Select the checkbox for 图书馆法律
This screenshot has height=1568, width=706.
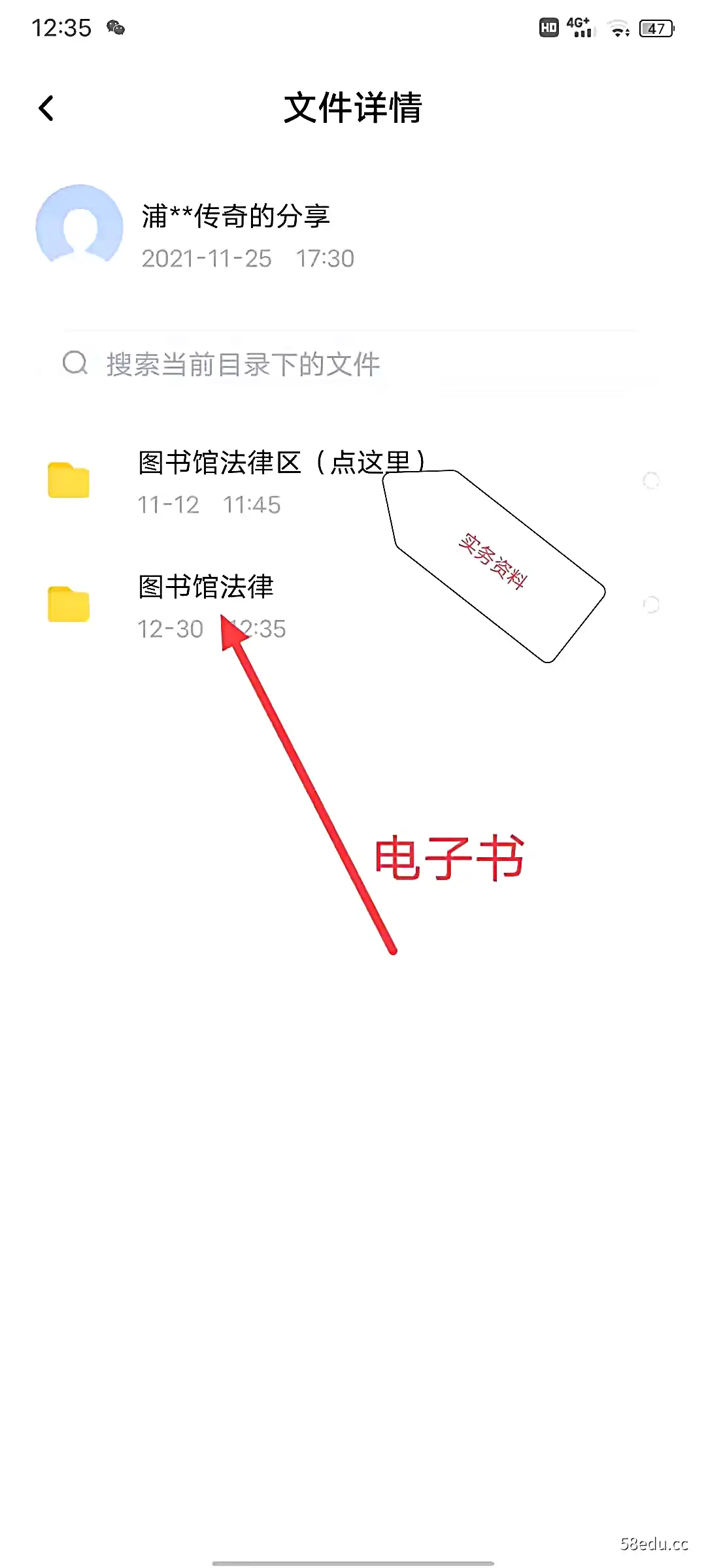click(651, 605)
